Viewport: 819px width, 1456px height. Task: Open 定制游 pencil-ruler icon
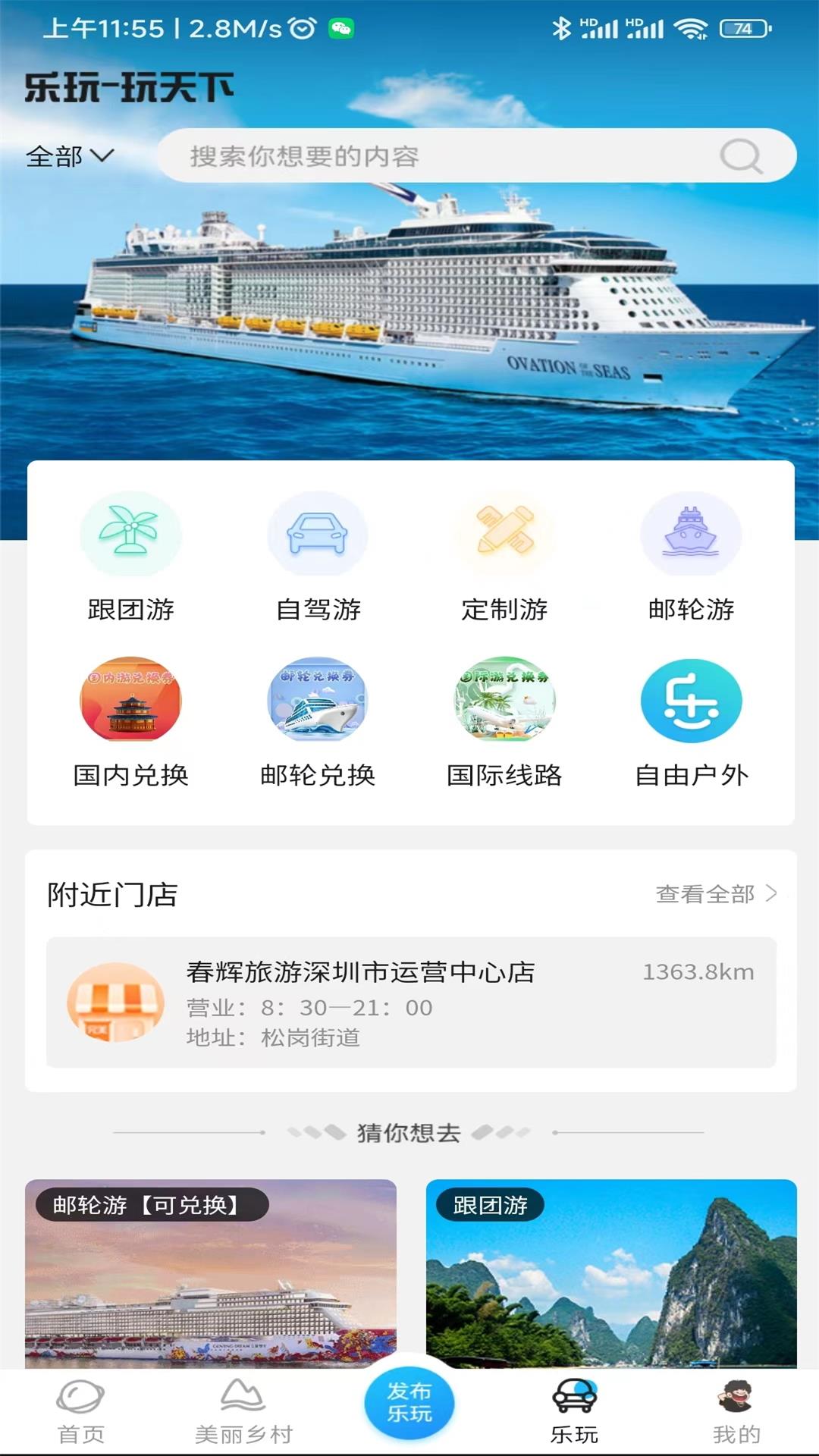(504, 534)
